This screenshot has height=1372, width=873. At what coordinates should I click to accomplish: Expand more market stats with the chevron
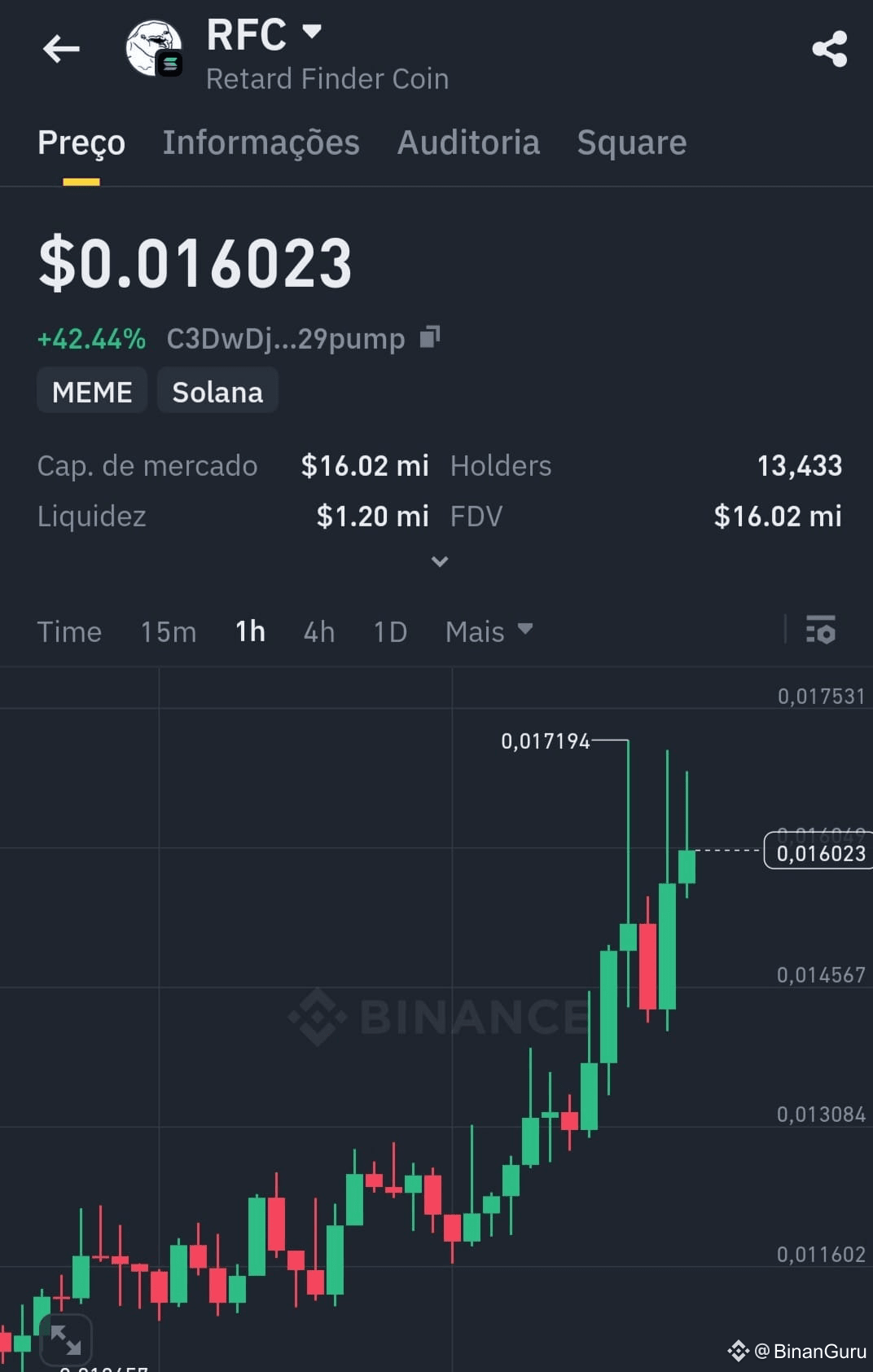[x=440, y=561]
